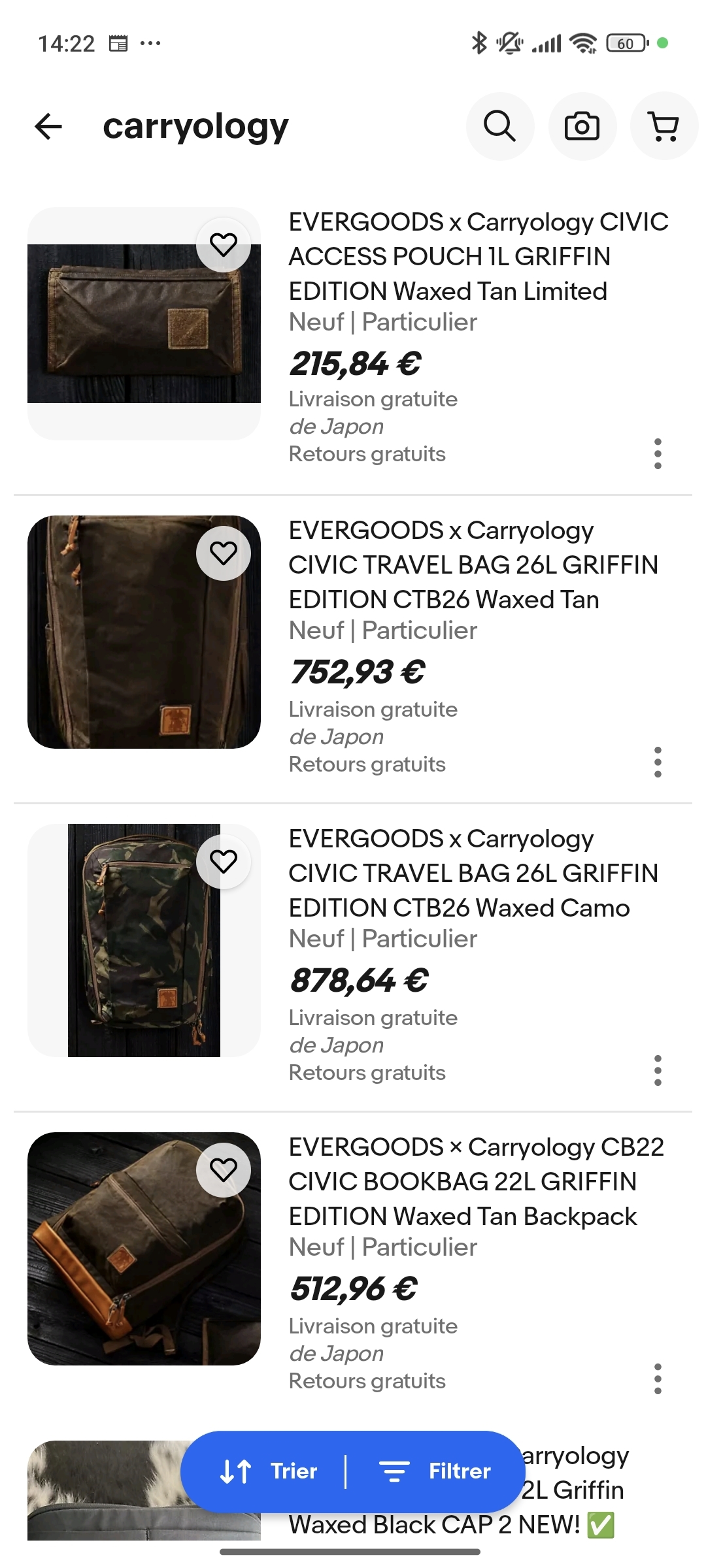Image resolution: width=706 pixels, height=1568 pixels.
Task: Open the shopping cart
Action: [x=664, y=126]
